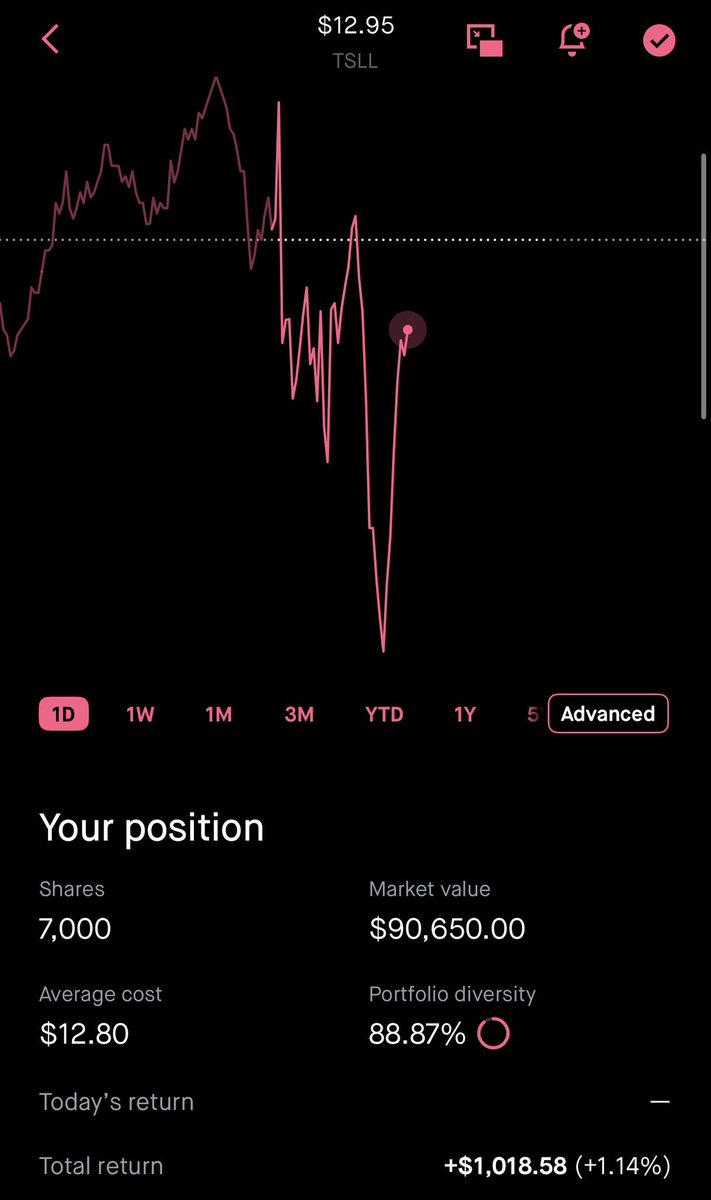Switch chart to 1W range

(140, 714)
